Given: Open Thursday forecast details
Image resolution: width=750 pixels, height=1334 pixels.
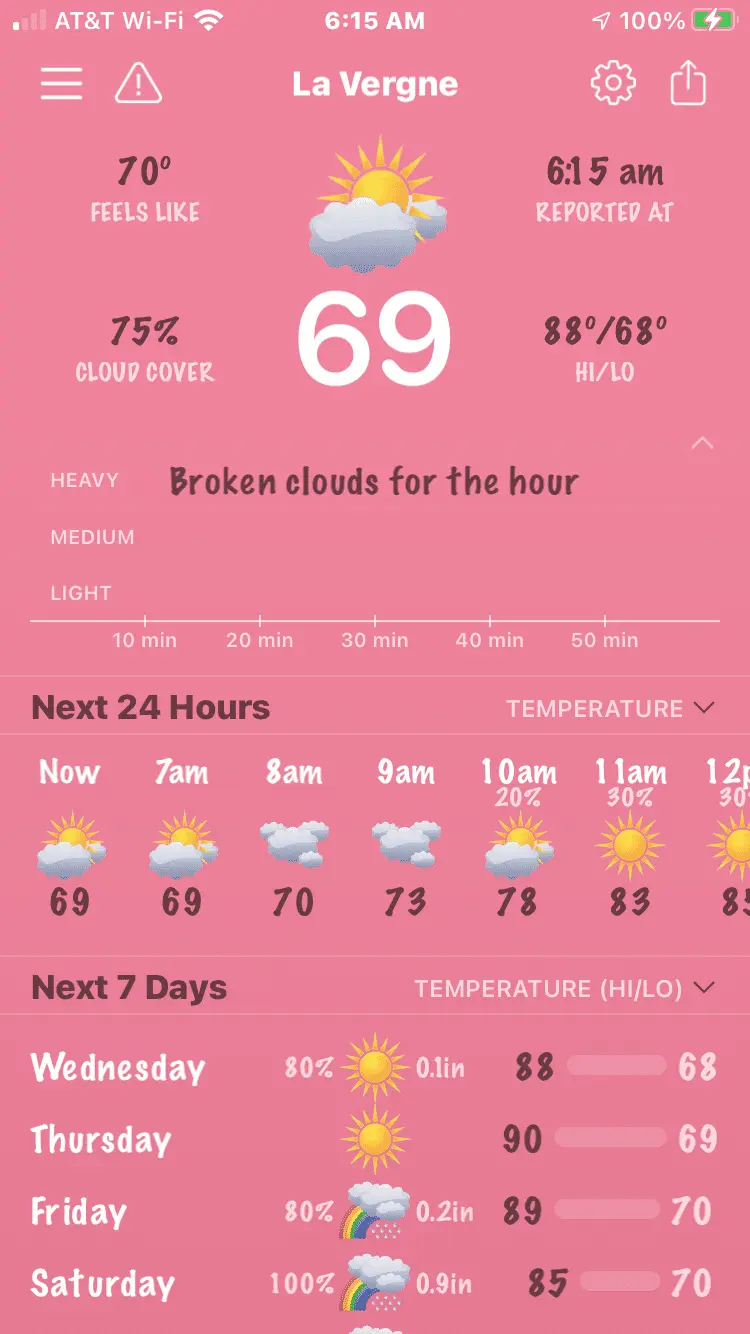Looking at the screenshot, I should coord(374,1139).
